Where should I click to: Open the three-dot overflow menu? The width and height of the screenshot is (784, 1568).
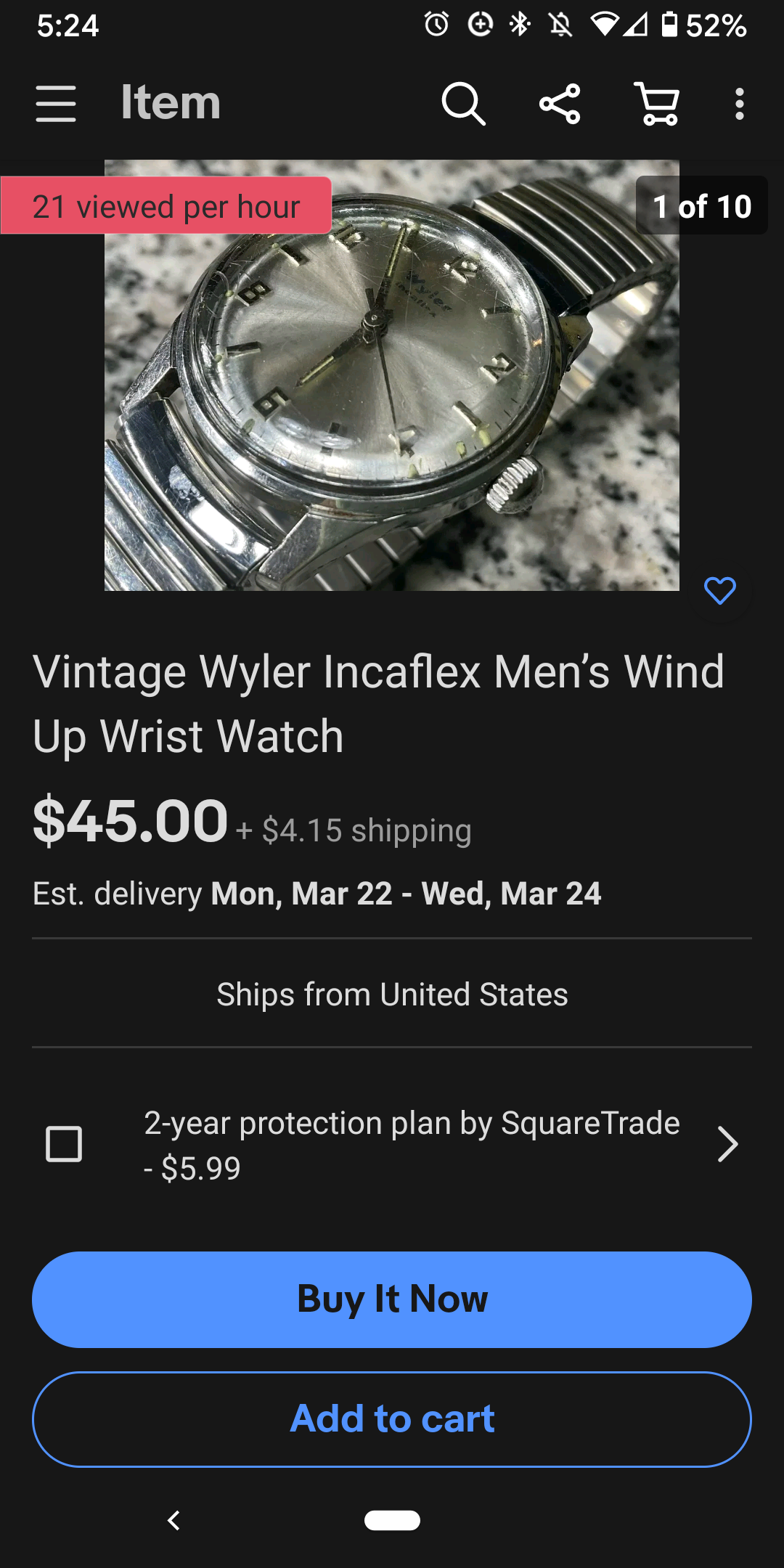point(739,103)
